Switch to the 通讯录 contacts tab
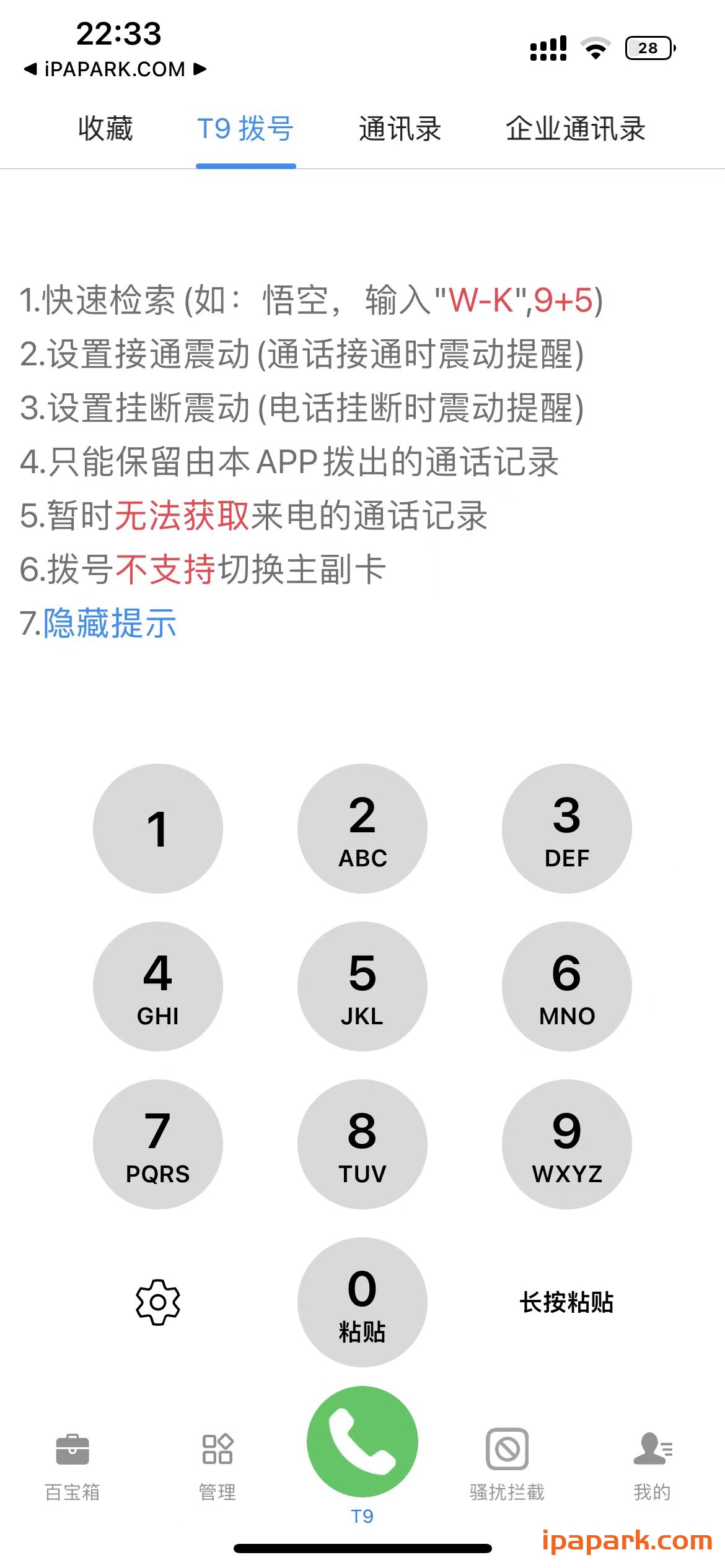The image size is (725, 1568). 399,129
